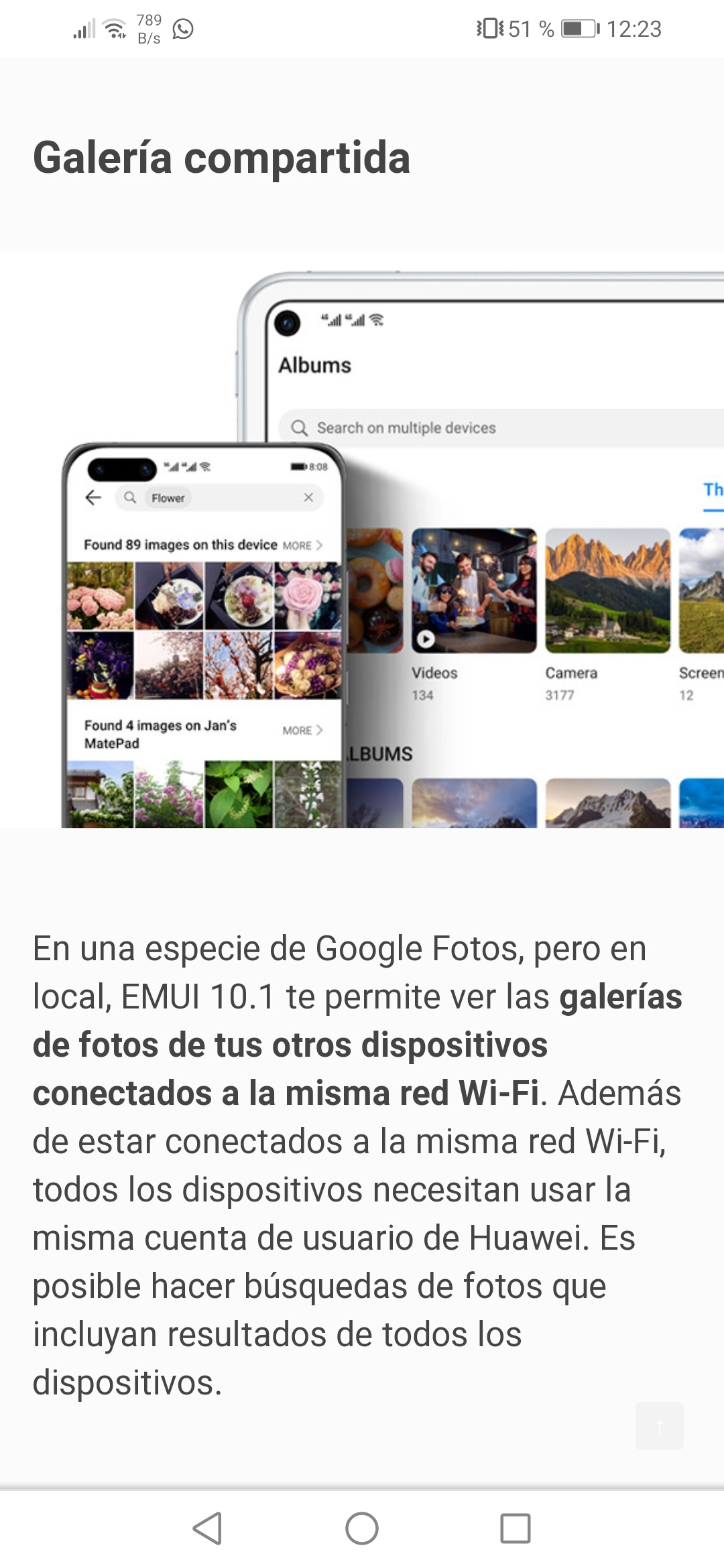Return to the home screen
Screen dimensions: 724x1568
362,1528
